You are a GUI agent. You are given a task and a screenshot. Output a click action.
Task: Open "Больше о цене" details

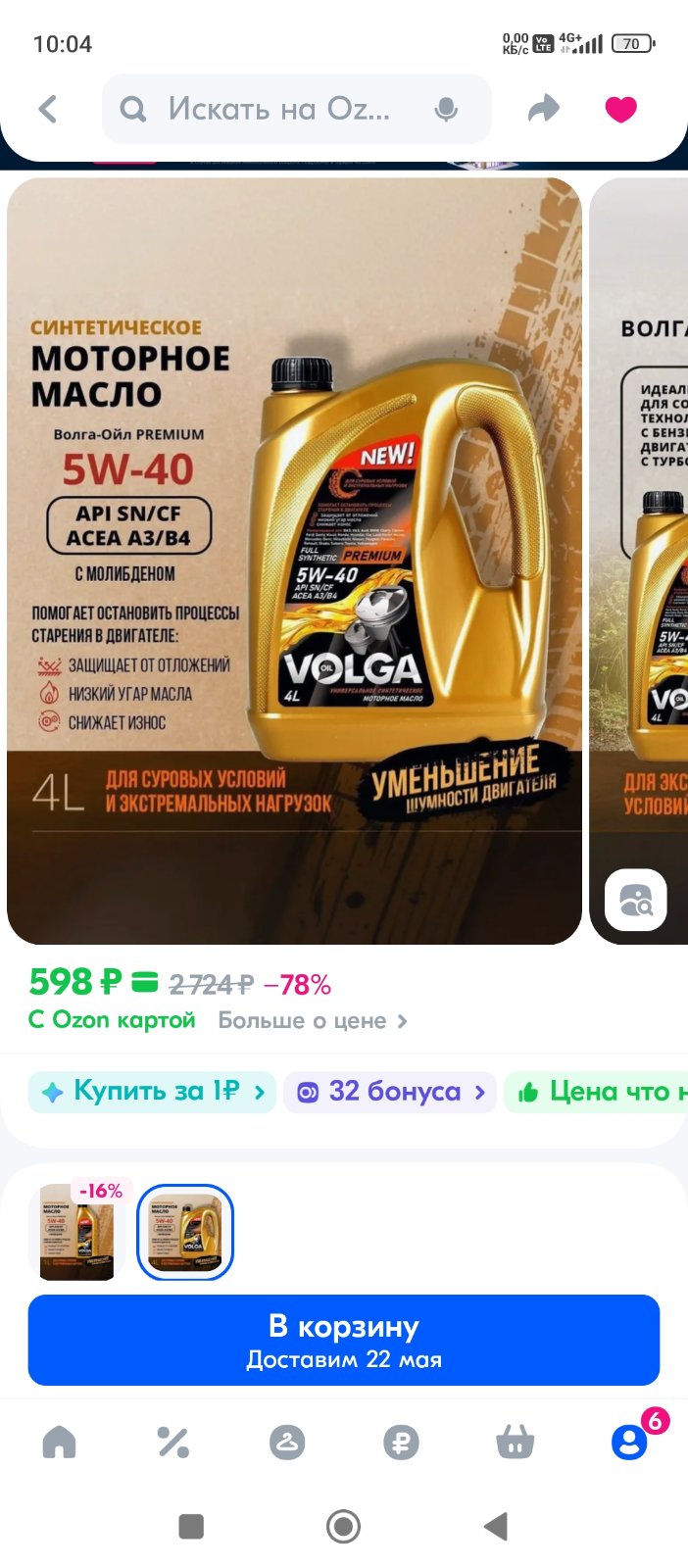(313, 1020)
